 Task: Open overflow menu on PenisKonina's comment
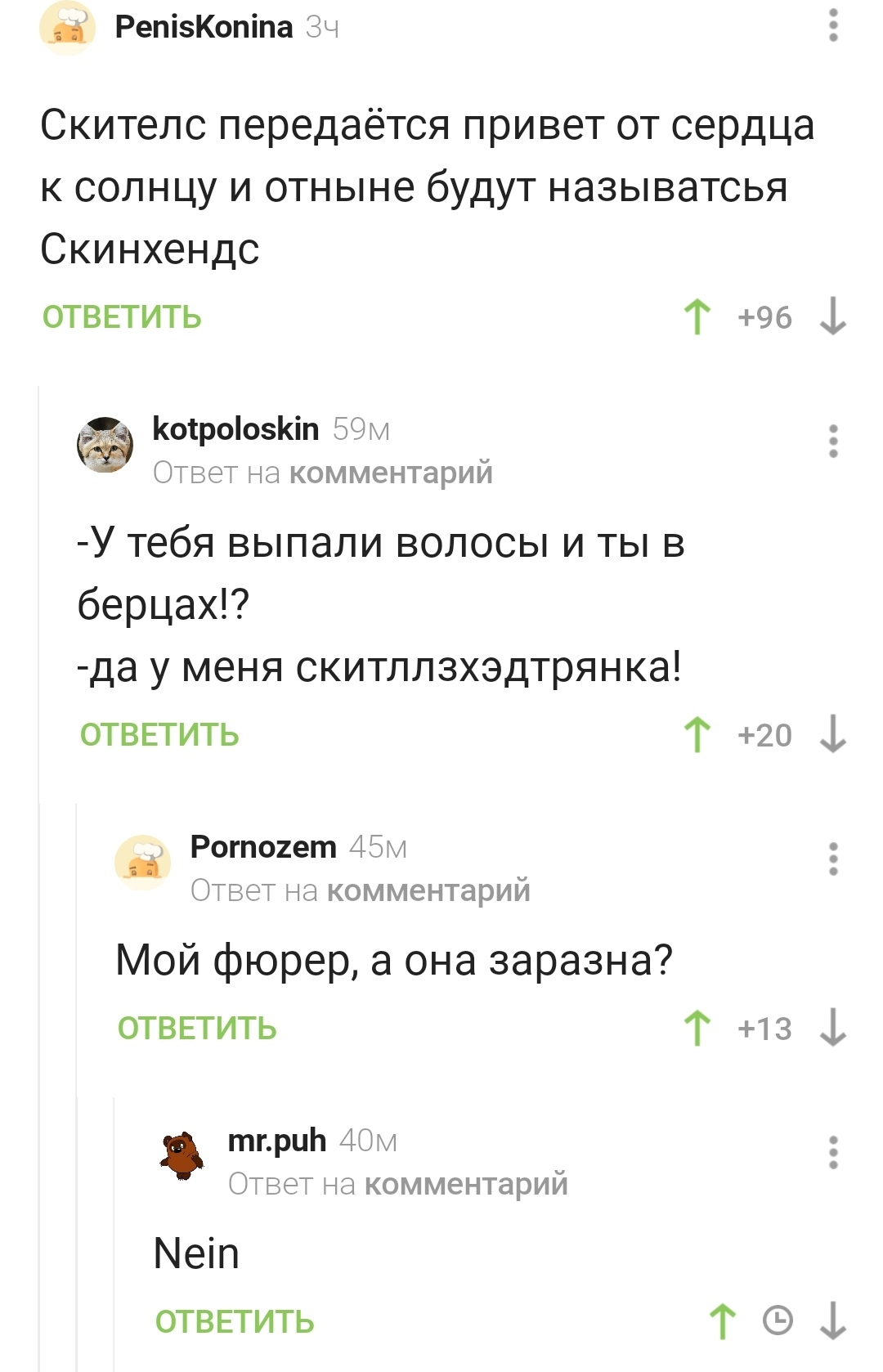tap(833, 25)
